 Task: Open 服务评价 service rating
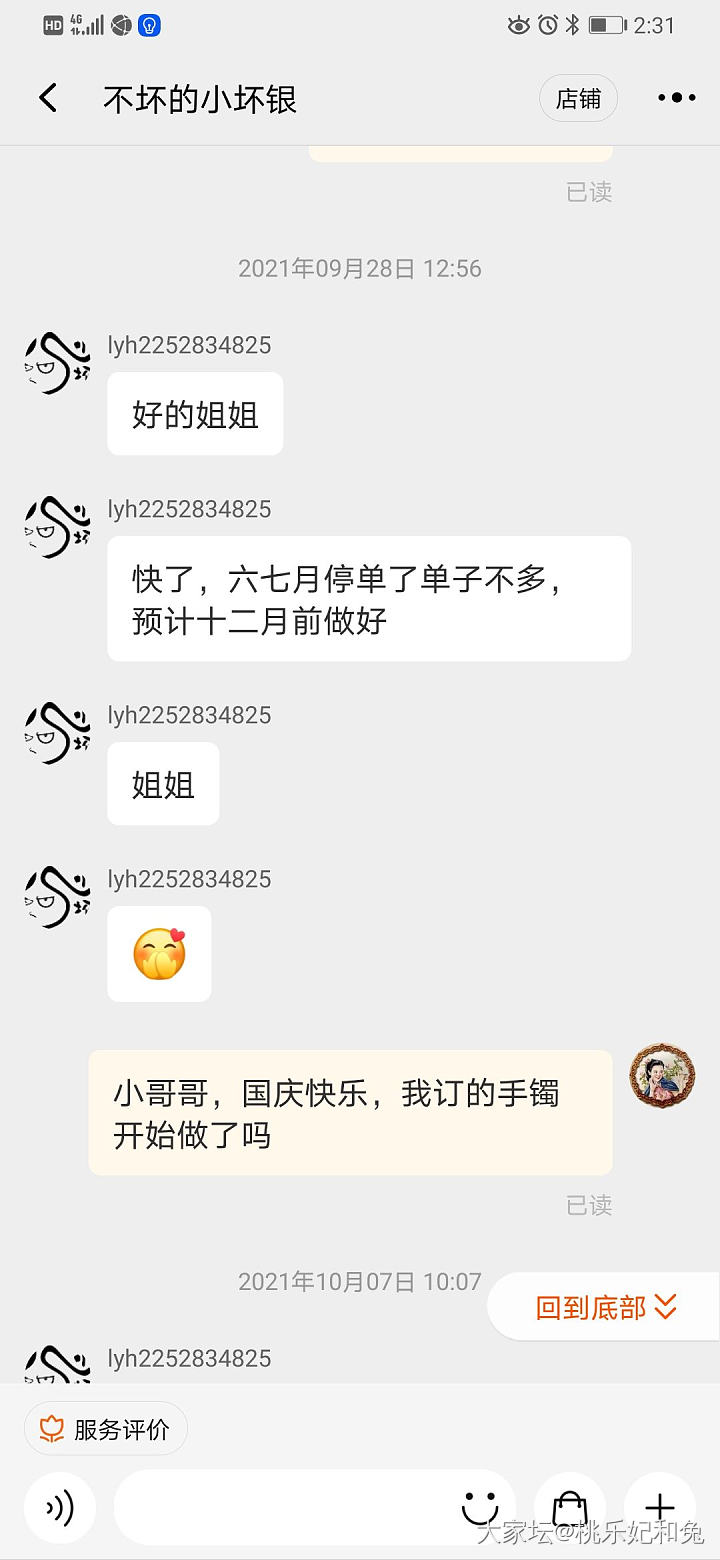[x=106, y=1429]
